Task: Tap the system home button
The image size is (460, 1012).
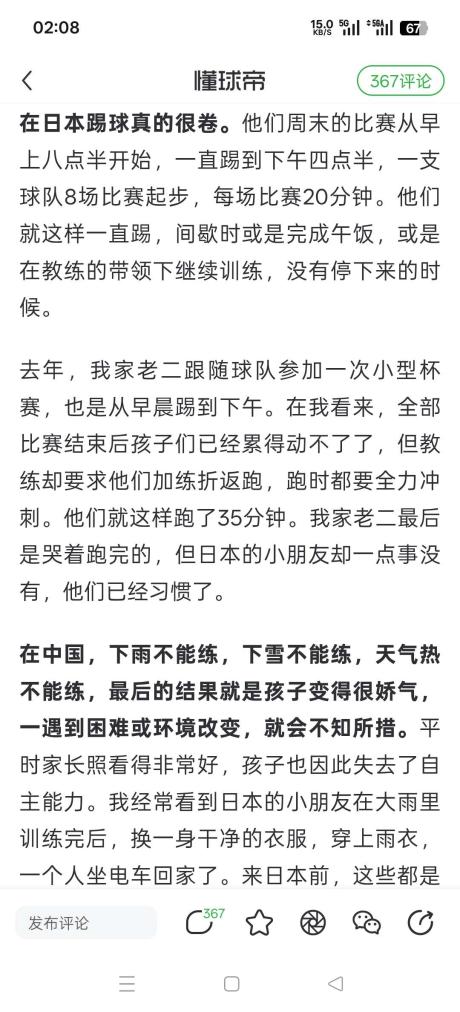Action: click(232, 984)
